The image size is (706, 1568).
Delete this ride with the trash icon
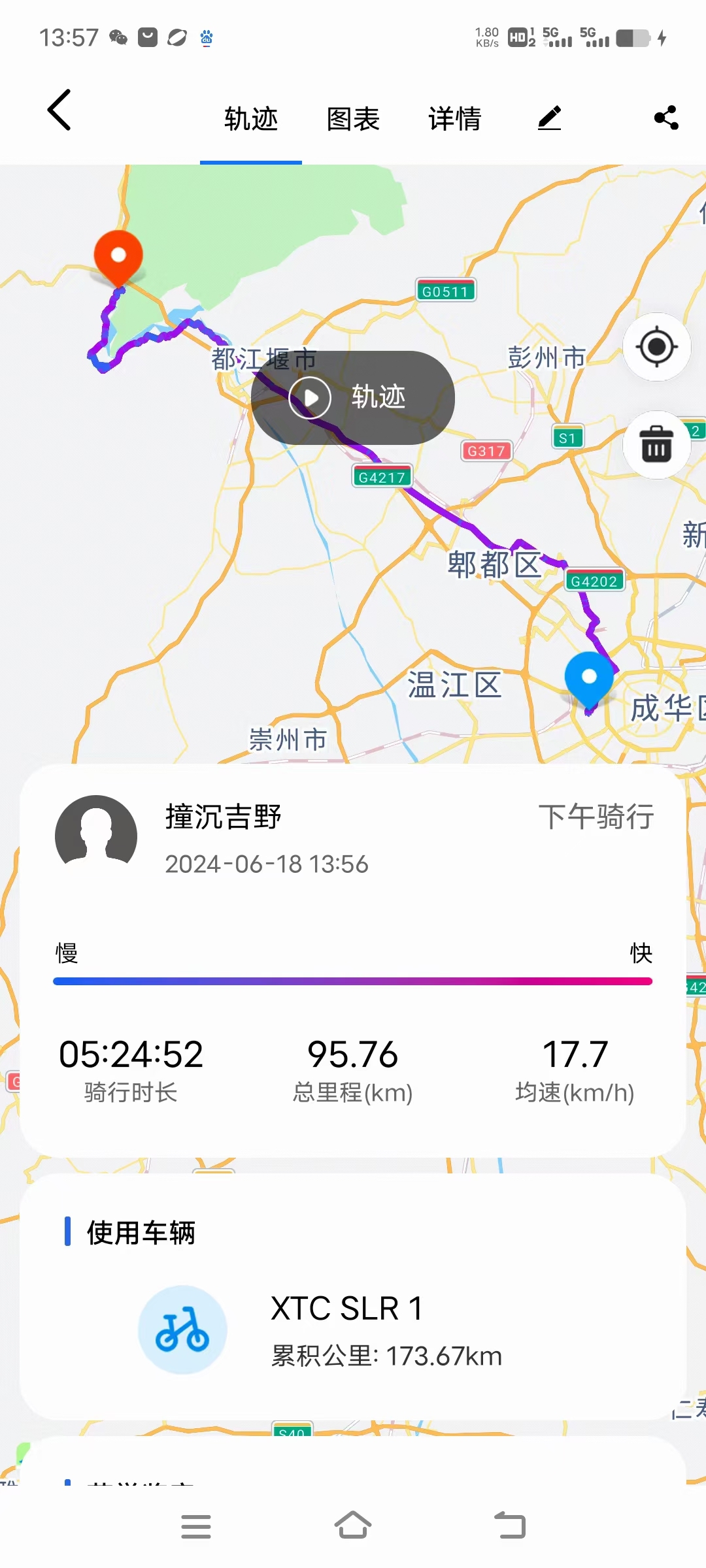point(657,445)
